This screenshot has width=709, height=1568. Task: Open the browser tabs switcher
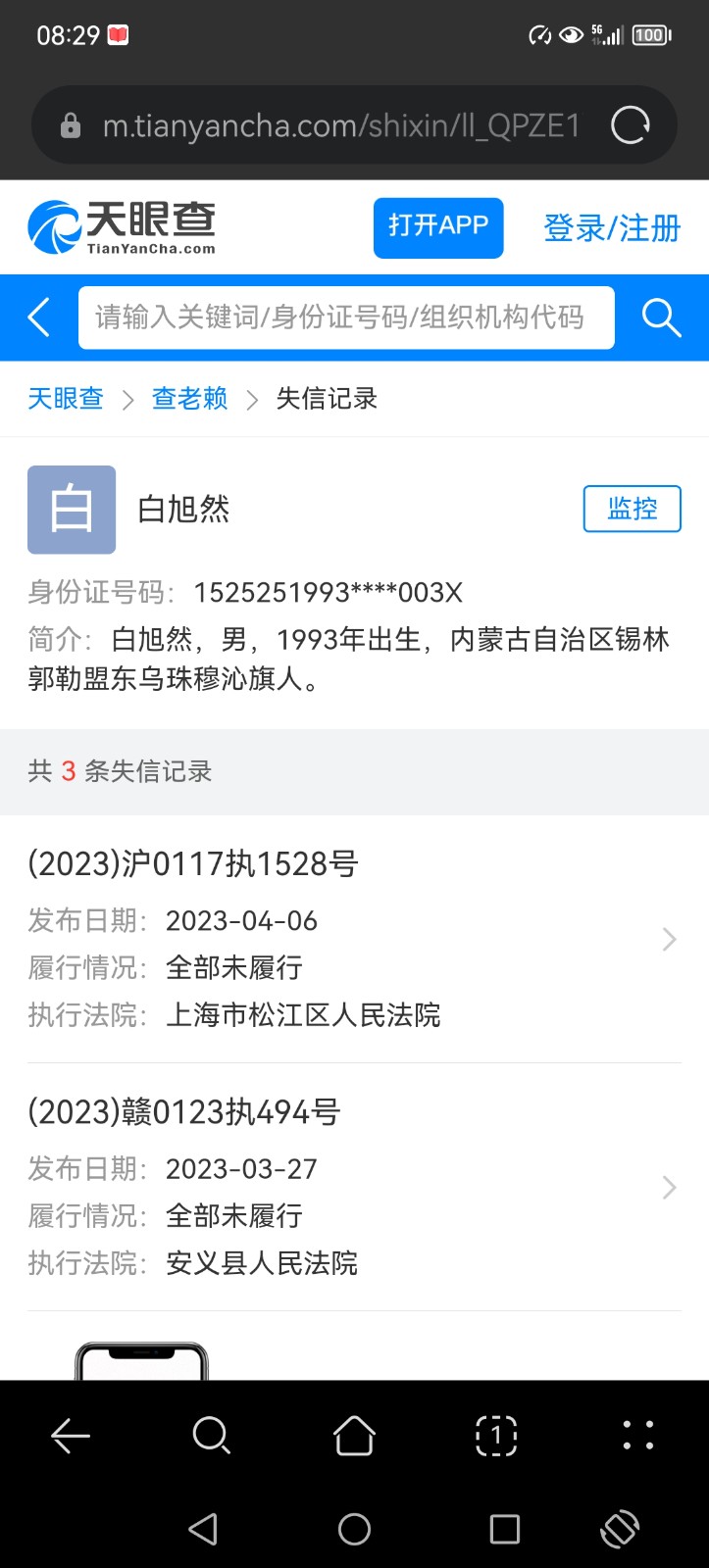pos(496,1436)
